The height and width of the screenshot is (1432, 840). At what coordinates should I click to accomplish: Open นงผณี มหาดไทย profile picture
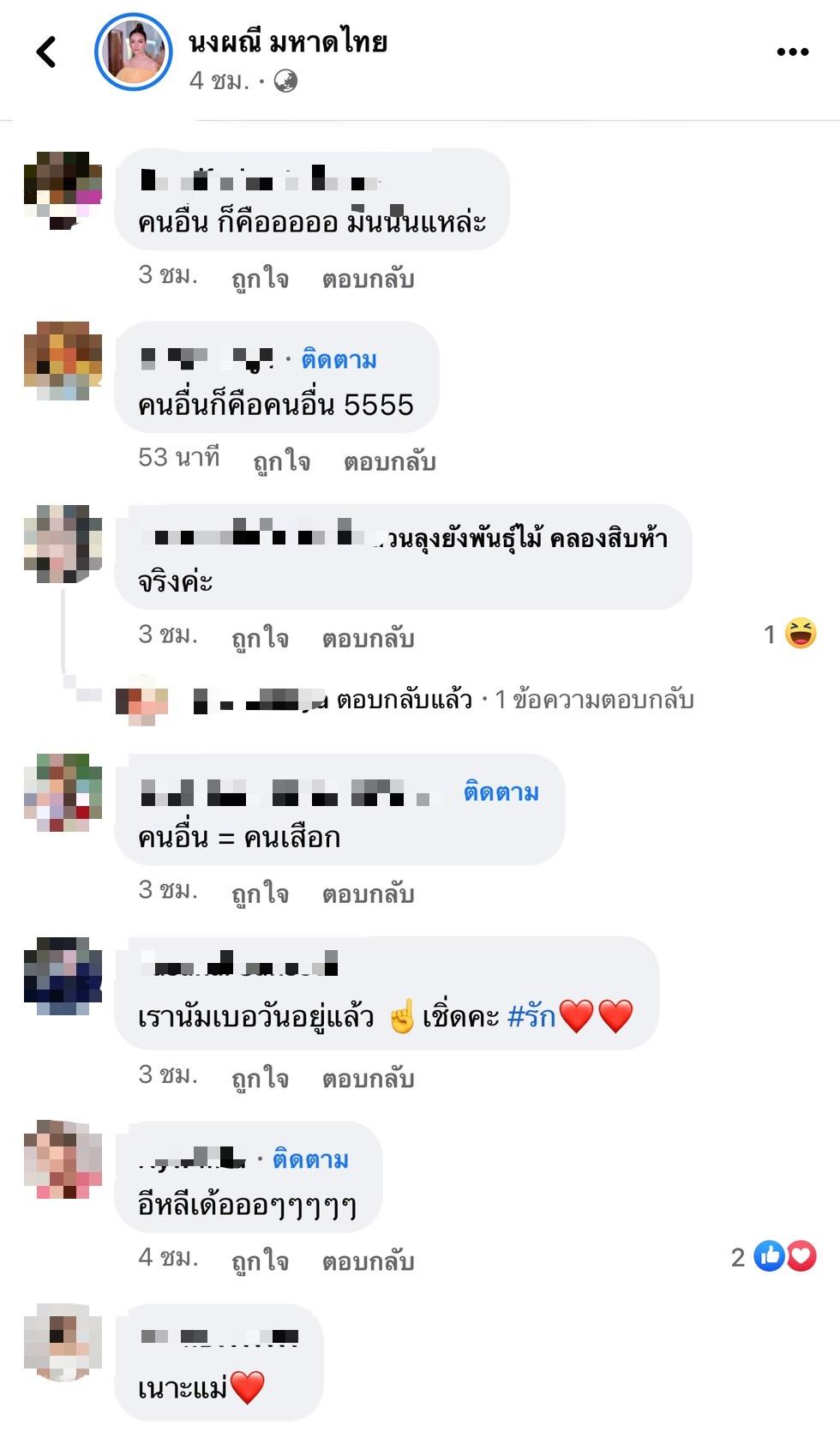(134, 52)
